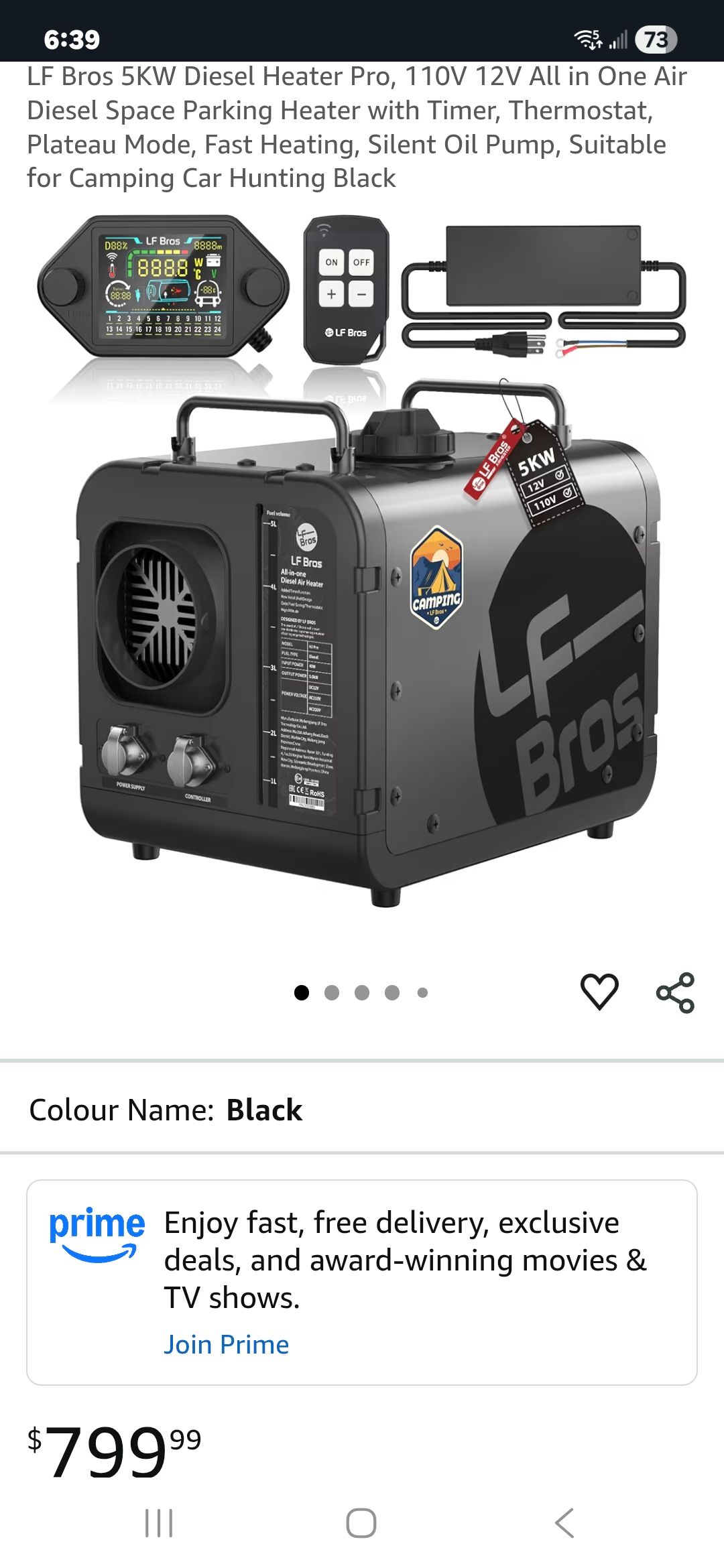Switch to the last image indicator dot
The height and width of the screenshot is (1568, 724).
tap(422, 991)
